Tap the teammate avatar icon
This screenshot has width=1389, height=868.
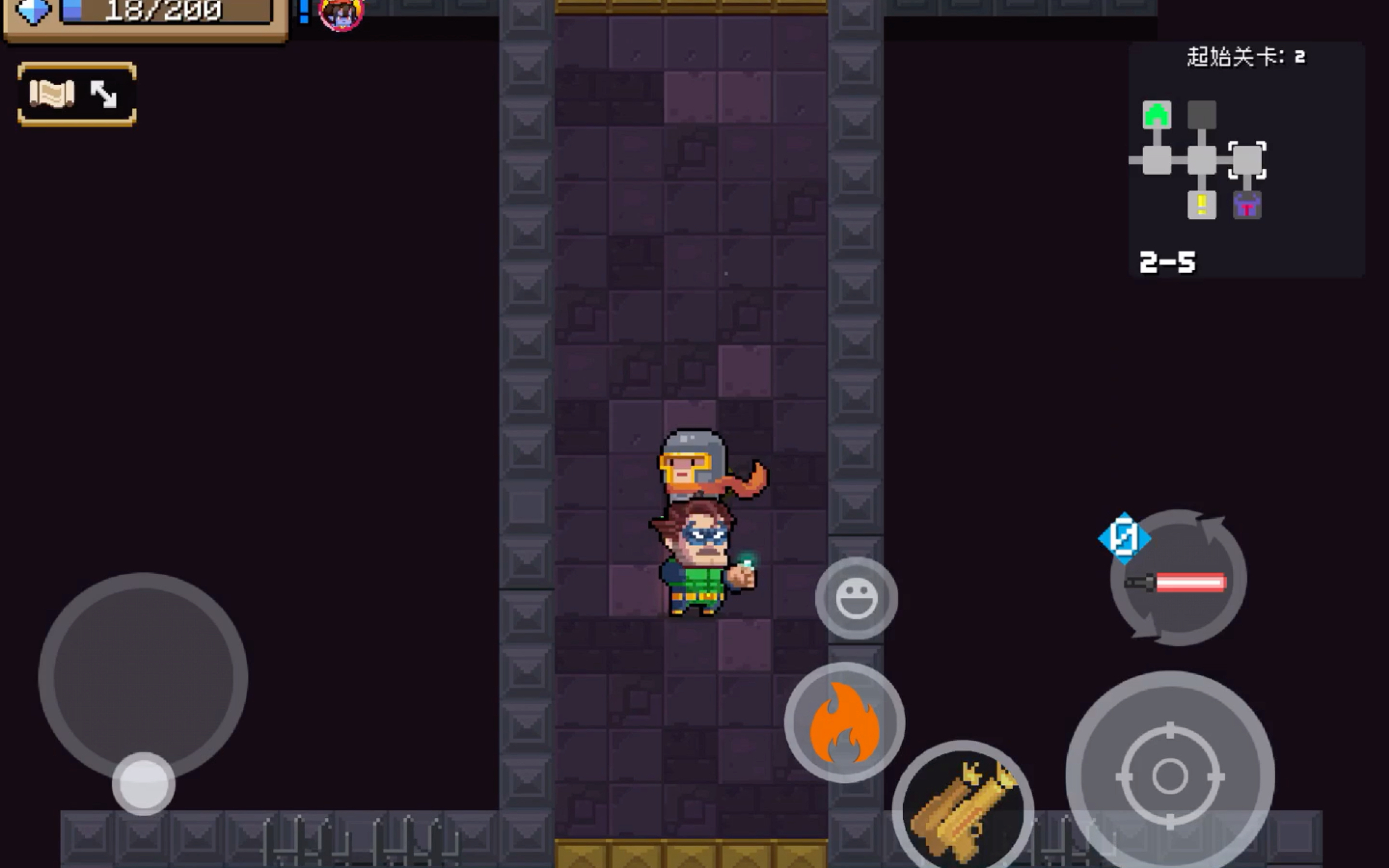(341, 13)
